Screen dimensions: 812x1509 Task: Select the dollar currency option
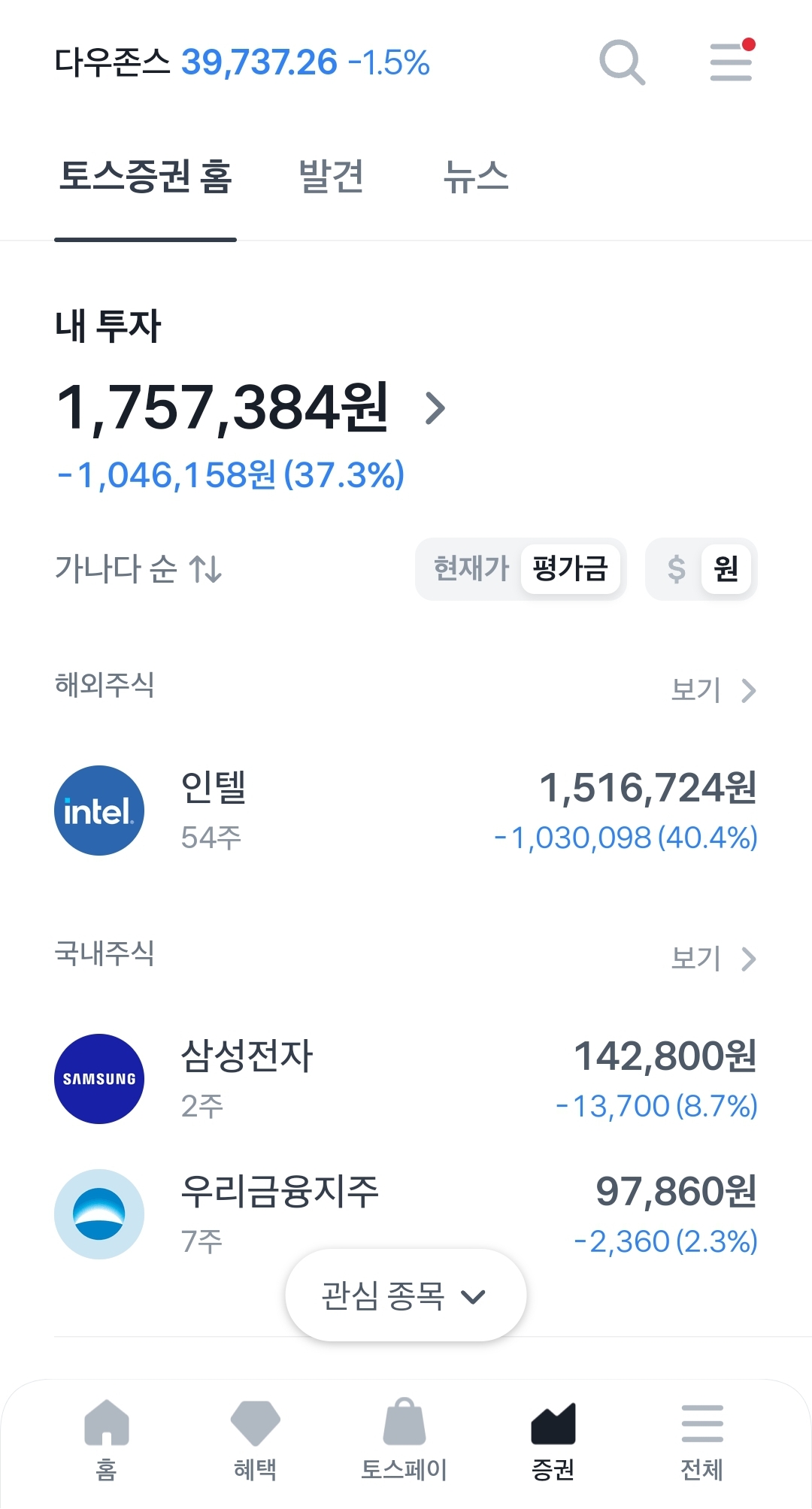pyautogui.click(x=676, y=568)
